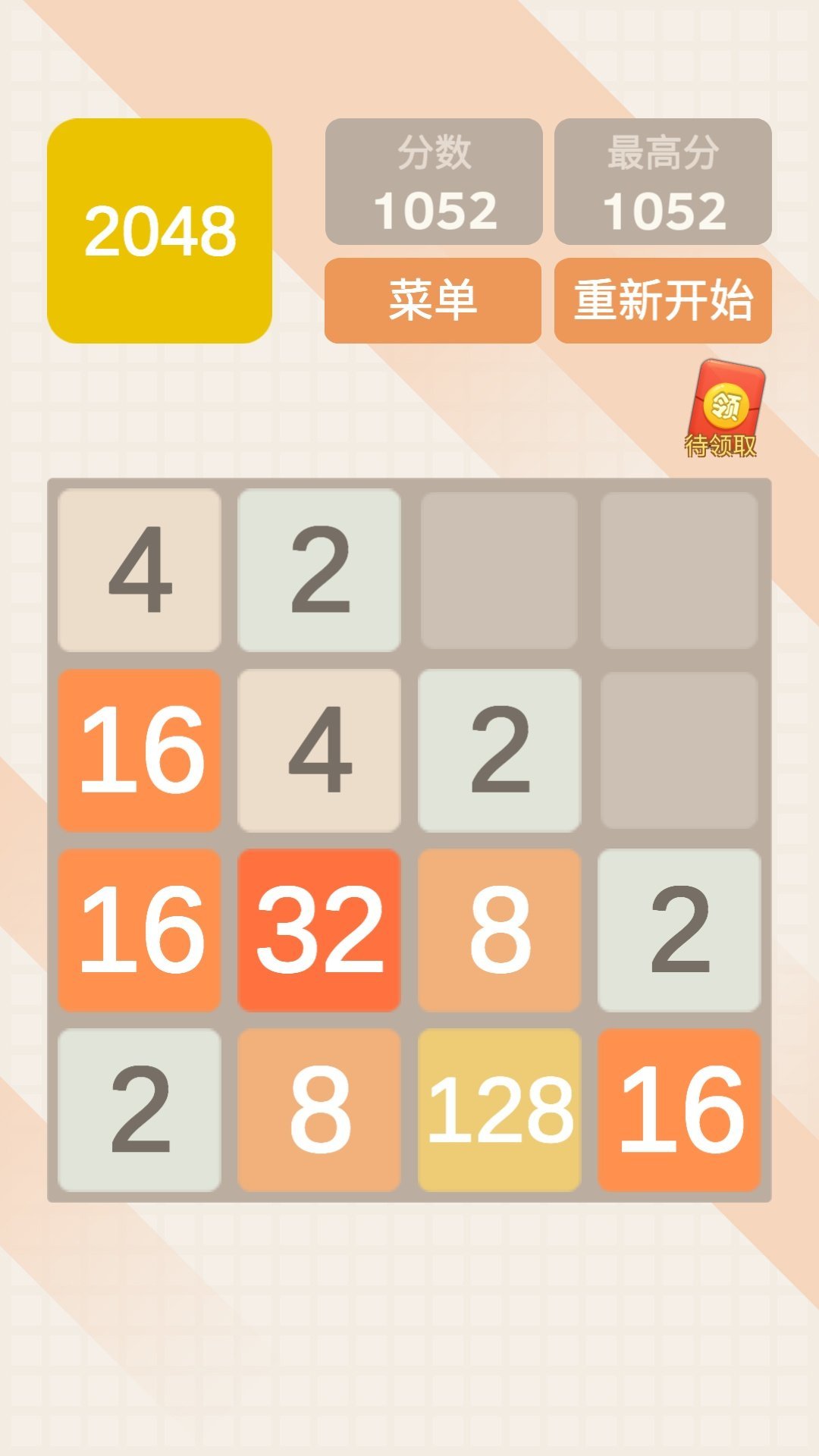This screenshot has height=1456, width=819.
Task: Open the 菜单 menu button
Action: [433, 300]
